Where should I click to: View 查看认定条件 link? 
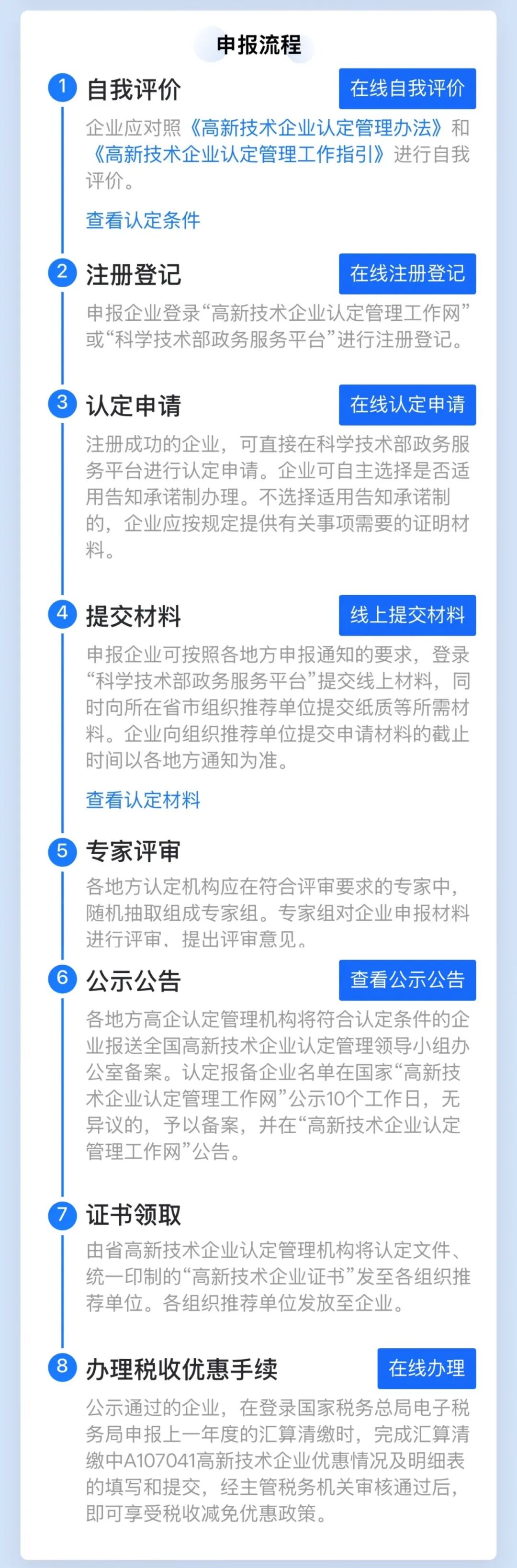[x=143, y=220]
